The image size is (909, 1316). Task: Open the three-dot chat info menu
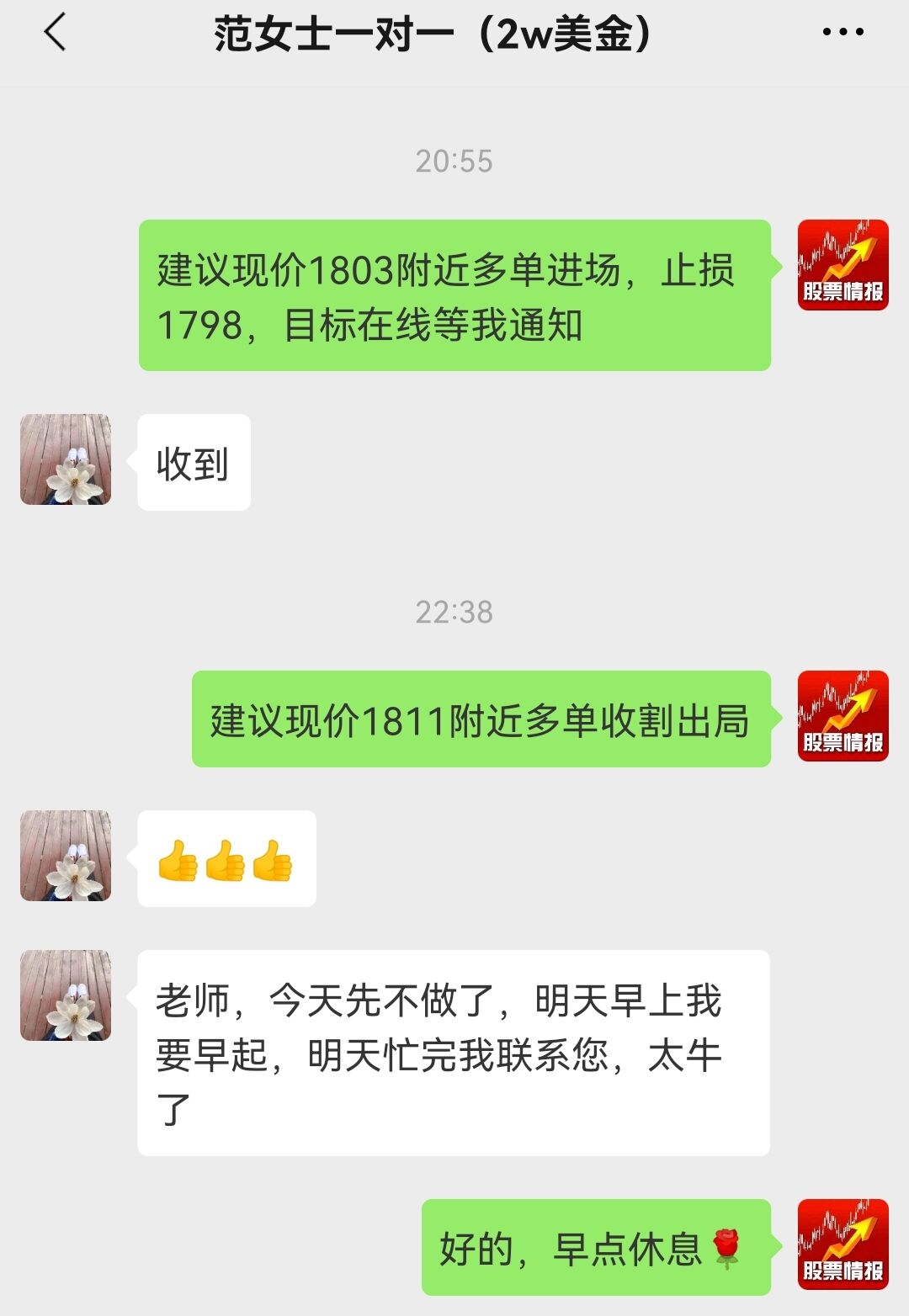click(843, 33)
